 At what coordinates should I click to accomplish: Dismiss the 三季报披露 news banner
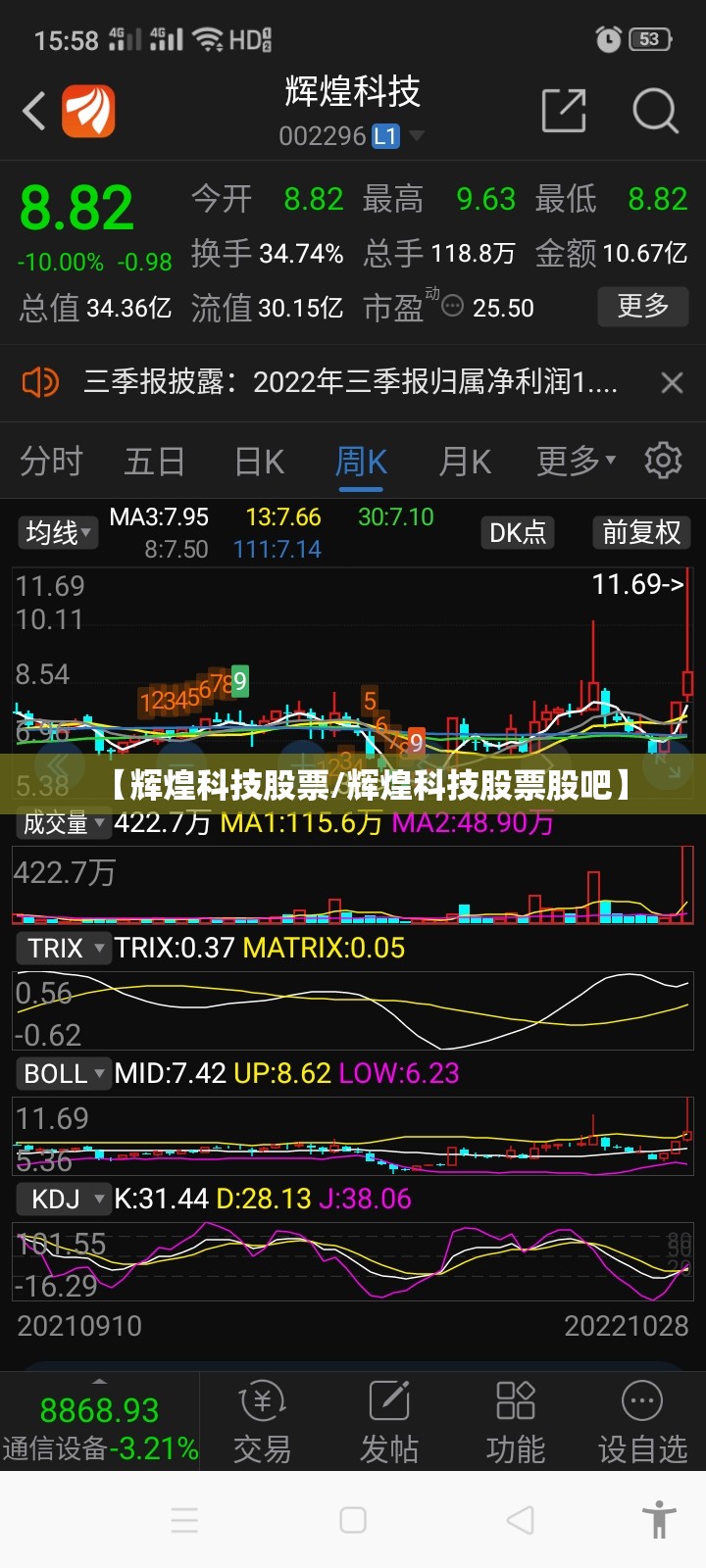[672, 382]
